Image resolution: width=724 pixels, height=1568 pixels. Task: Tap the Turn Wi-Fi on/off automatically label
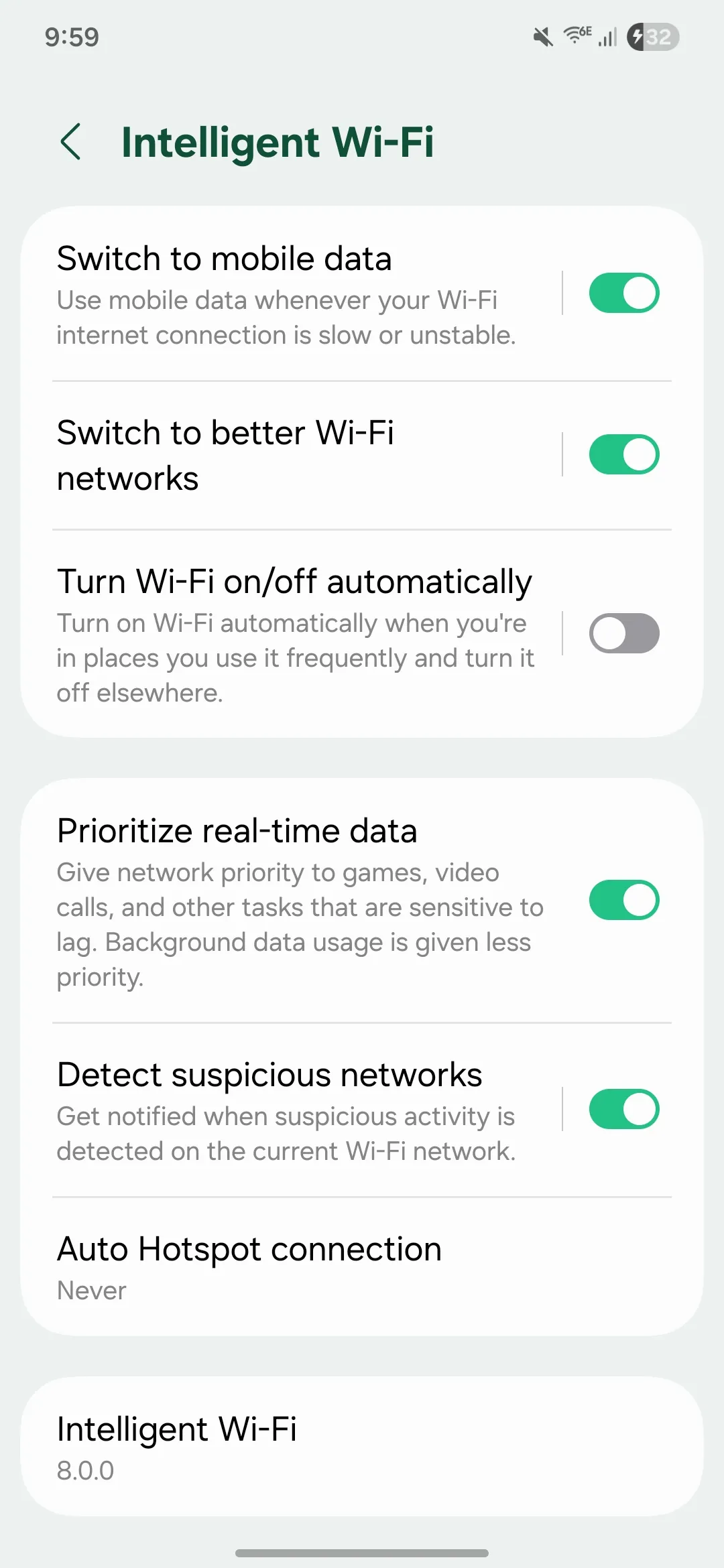pyautogui.click(x=294, y=581)
